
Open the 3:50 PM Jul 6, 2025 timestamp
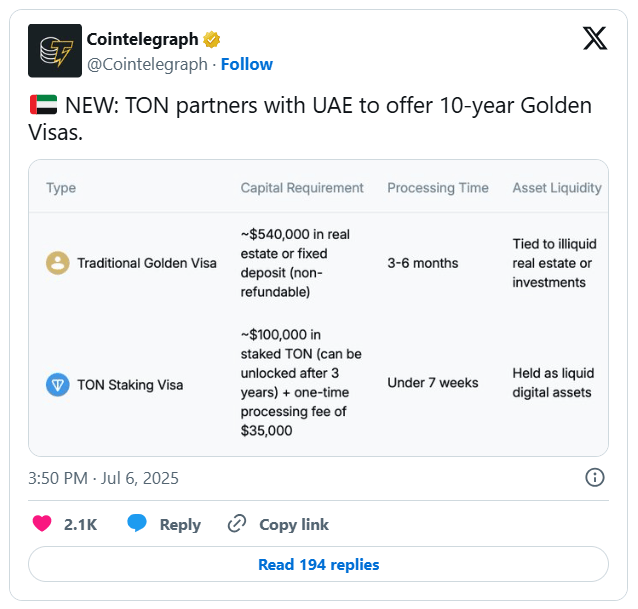[104, 478]
